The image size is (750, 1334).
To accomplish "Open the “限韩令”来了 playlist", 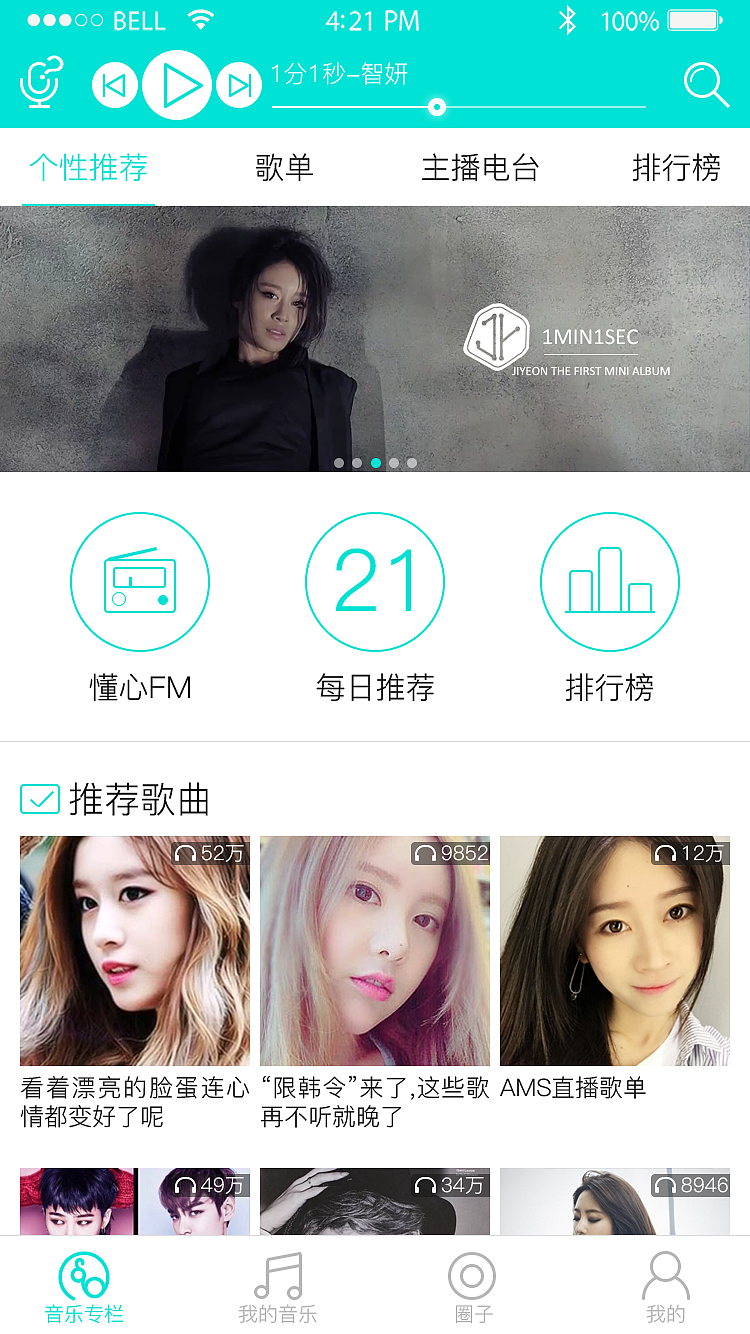I will 375,951.
